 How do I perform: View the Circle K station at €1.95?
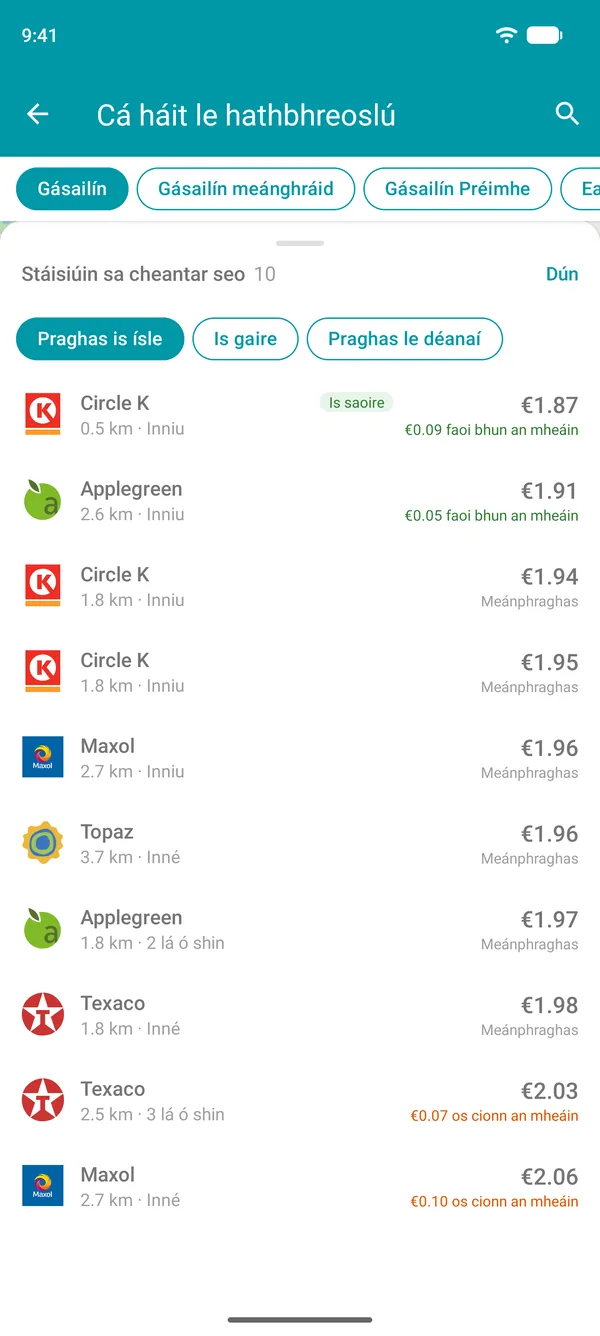(x=300, y=672)
